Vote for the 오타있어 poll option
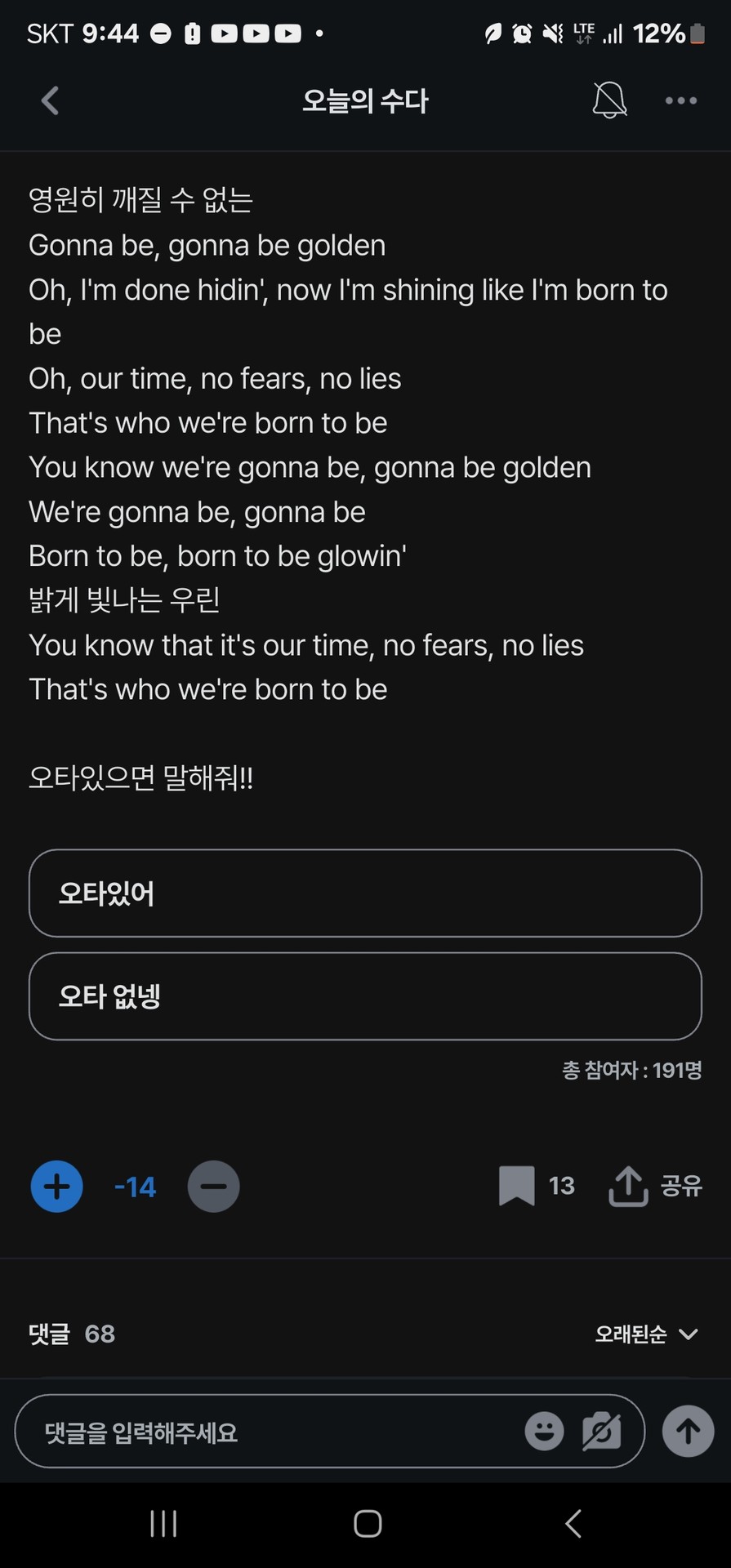Screen dimensions: 731x1568 [365, 893]
